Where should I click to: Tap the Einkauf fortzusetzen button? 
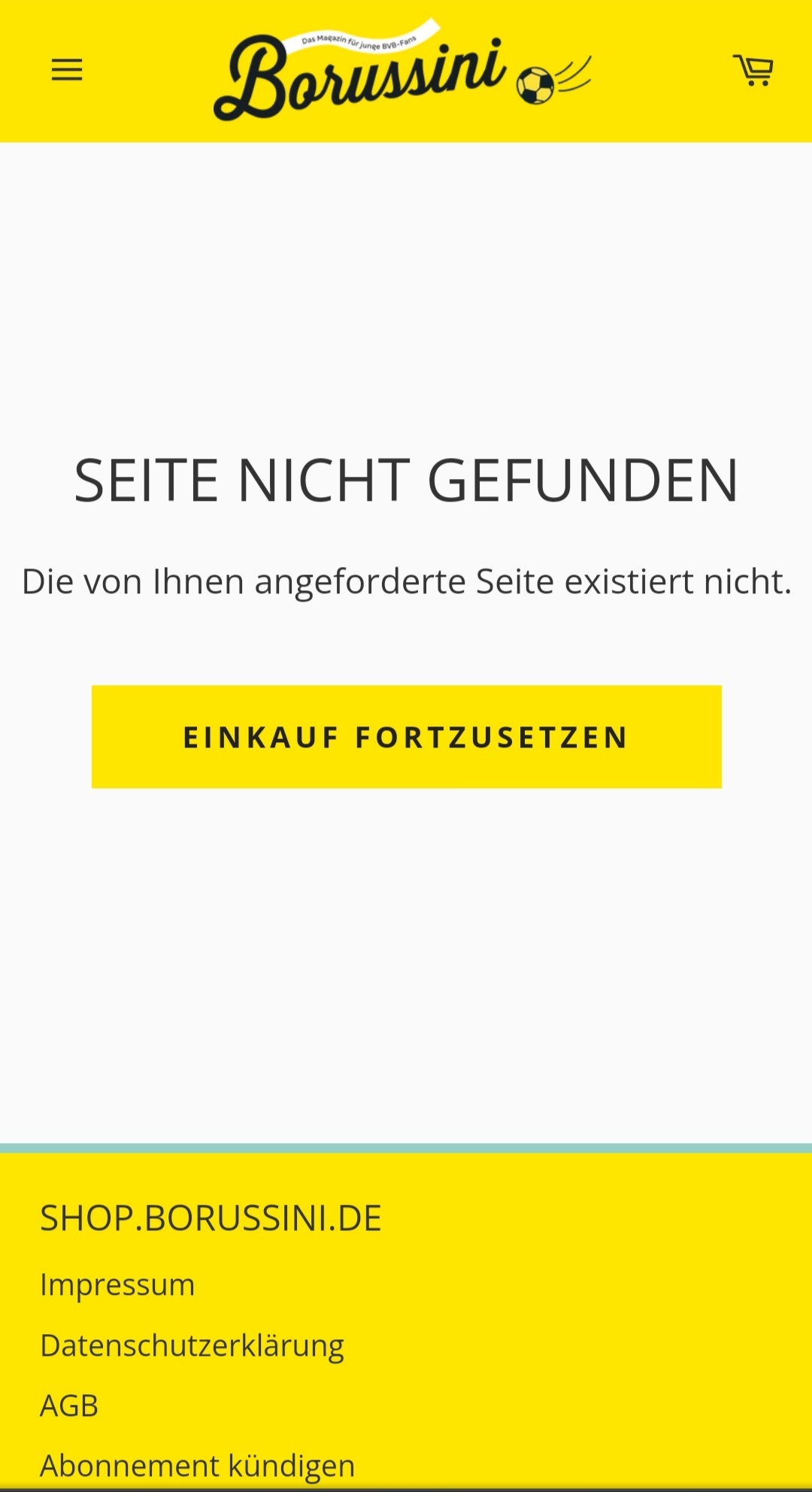[x=407, y=737]
